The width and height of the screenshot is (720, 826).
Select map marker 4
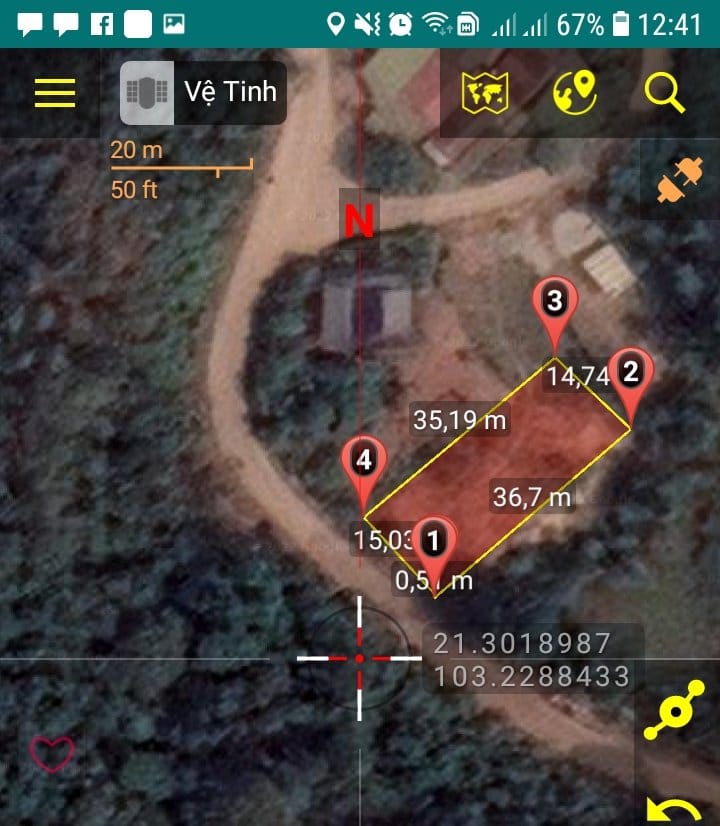pyautogui.click(x=365, y=462)
